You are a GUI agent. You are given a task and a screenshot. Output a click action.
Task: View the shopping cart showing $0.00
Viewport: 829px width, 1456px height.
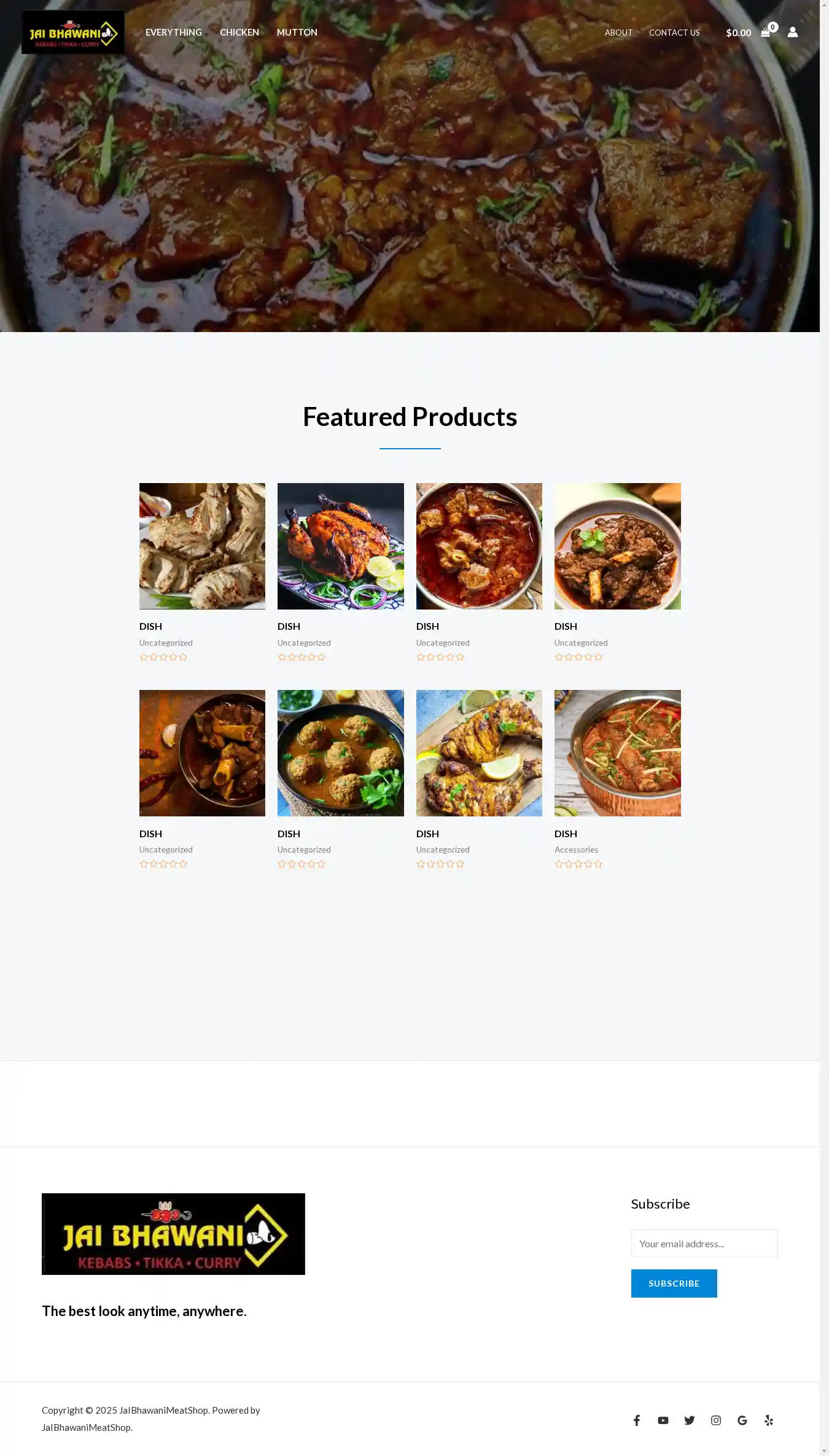click(747, 33)
